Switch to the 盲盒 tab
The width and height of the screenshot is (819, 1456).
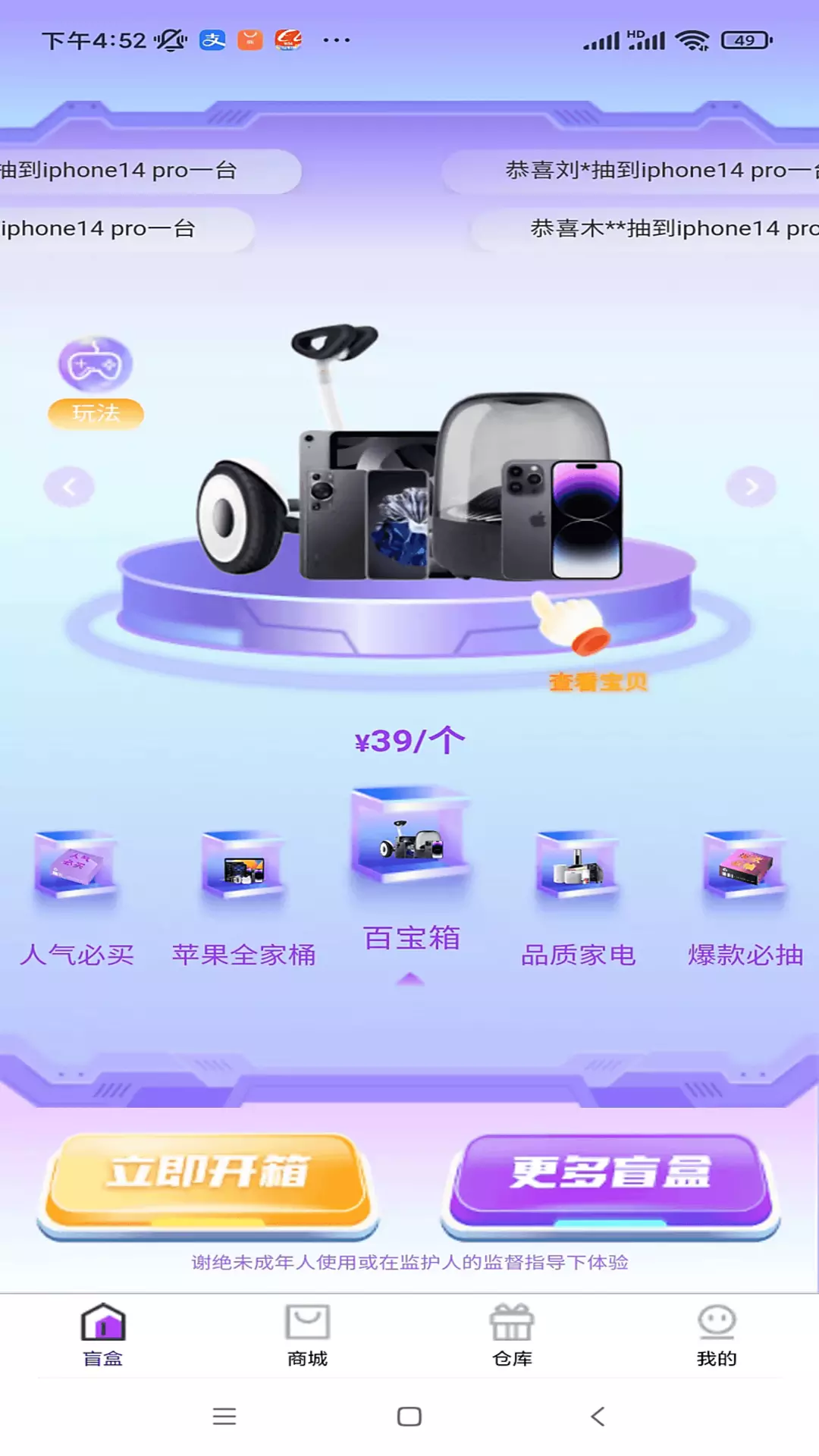pyautogui.click(x=103, y=1335)
